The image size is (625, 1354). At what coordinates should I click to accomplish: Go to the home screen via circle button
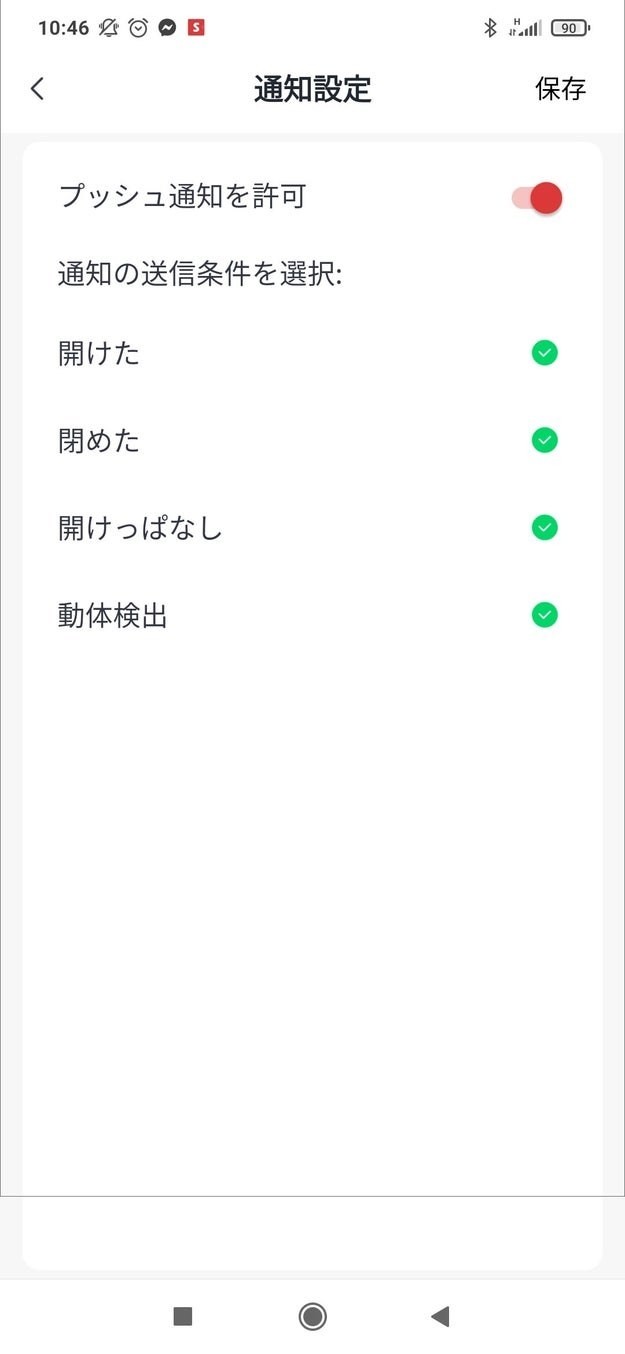click(x=312, y=1316)
